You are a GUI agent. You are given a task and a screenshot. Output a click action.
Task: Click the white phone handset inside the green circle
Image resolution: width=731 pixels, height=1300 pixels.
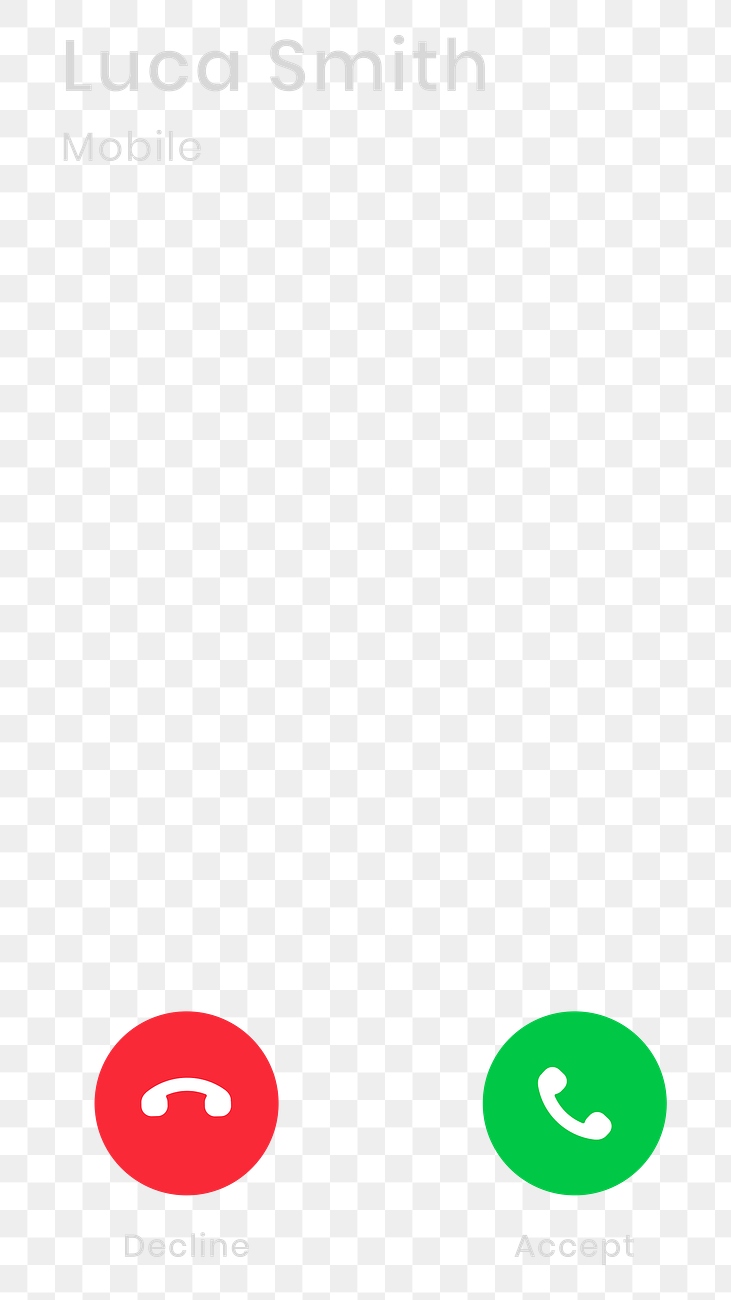[x=573, y=1103]
